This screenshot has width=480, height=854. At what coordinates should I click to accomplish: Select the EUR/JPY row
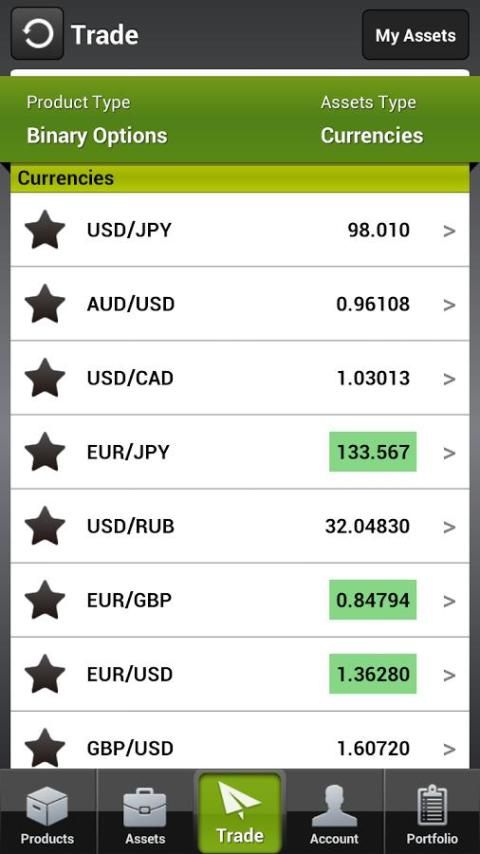[240, 452]
